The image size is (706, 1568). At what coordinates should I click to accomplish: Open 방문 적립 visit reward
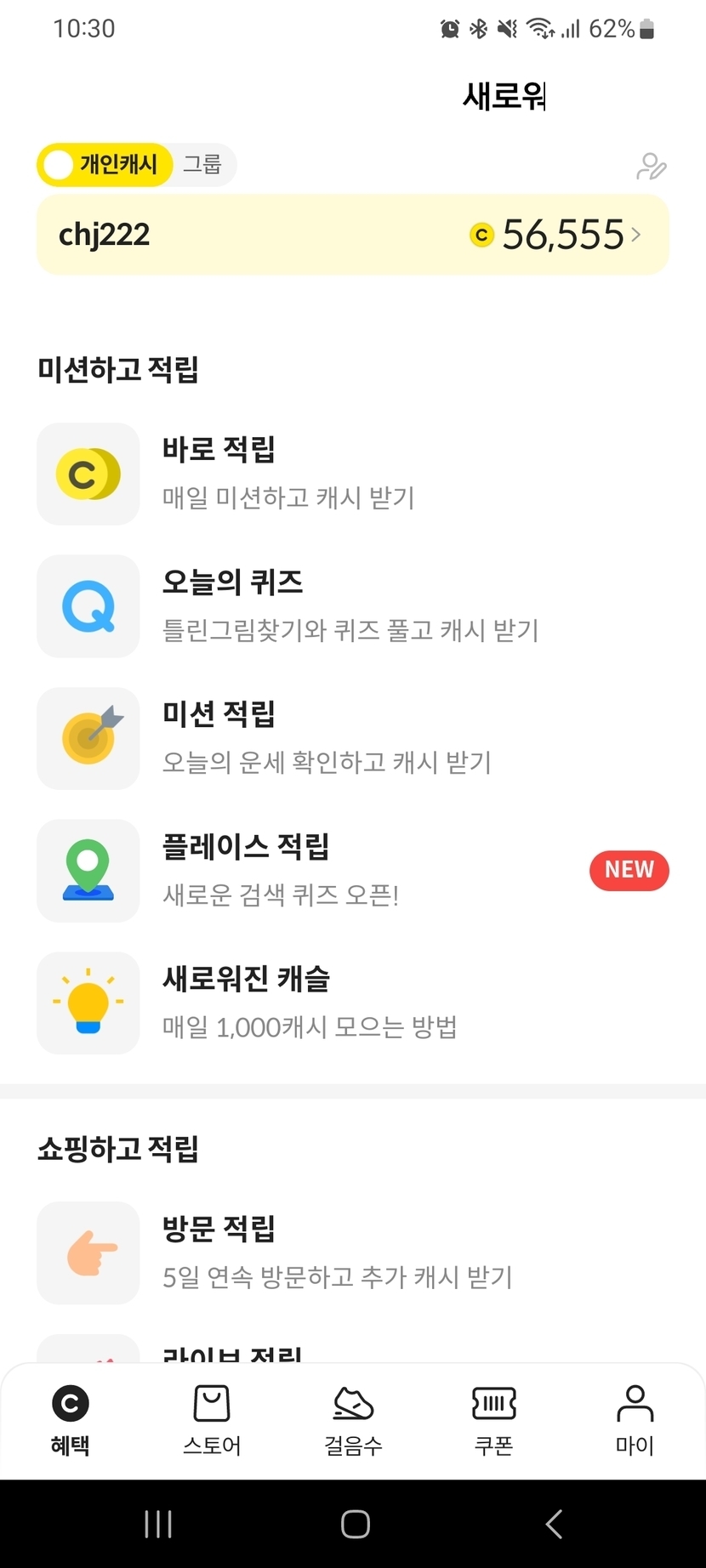352,1253
